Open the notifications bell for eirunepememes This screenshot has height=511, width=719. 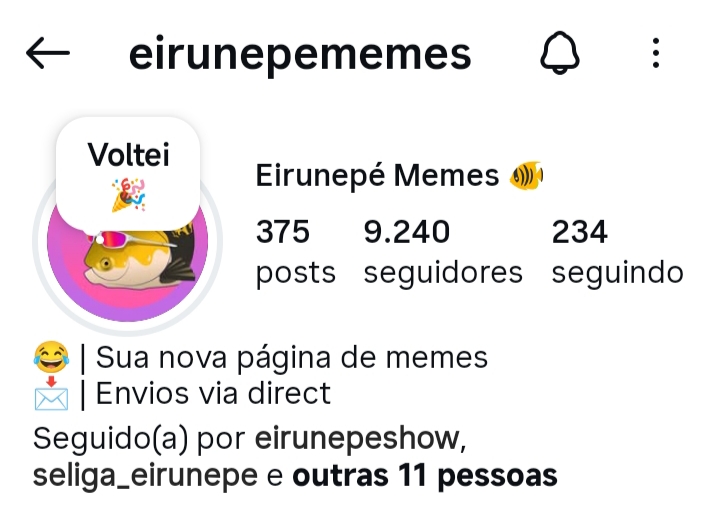(x=560, y=54)
